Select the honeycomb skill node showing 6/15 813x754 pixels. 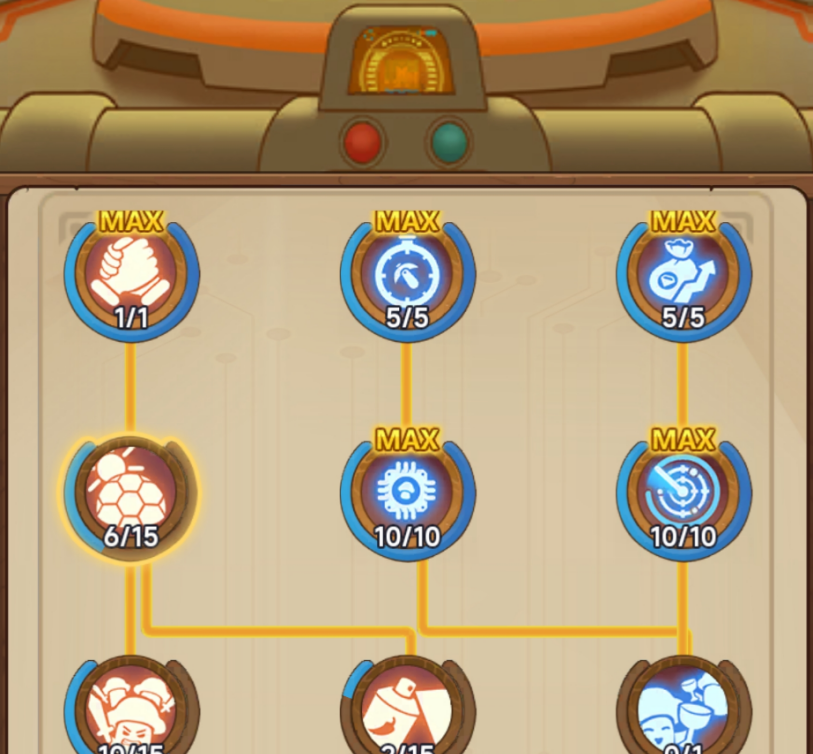tap(131, 493)
